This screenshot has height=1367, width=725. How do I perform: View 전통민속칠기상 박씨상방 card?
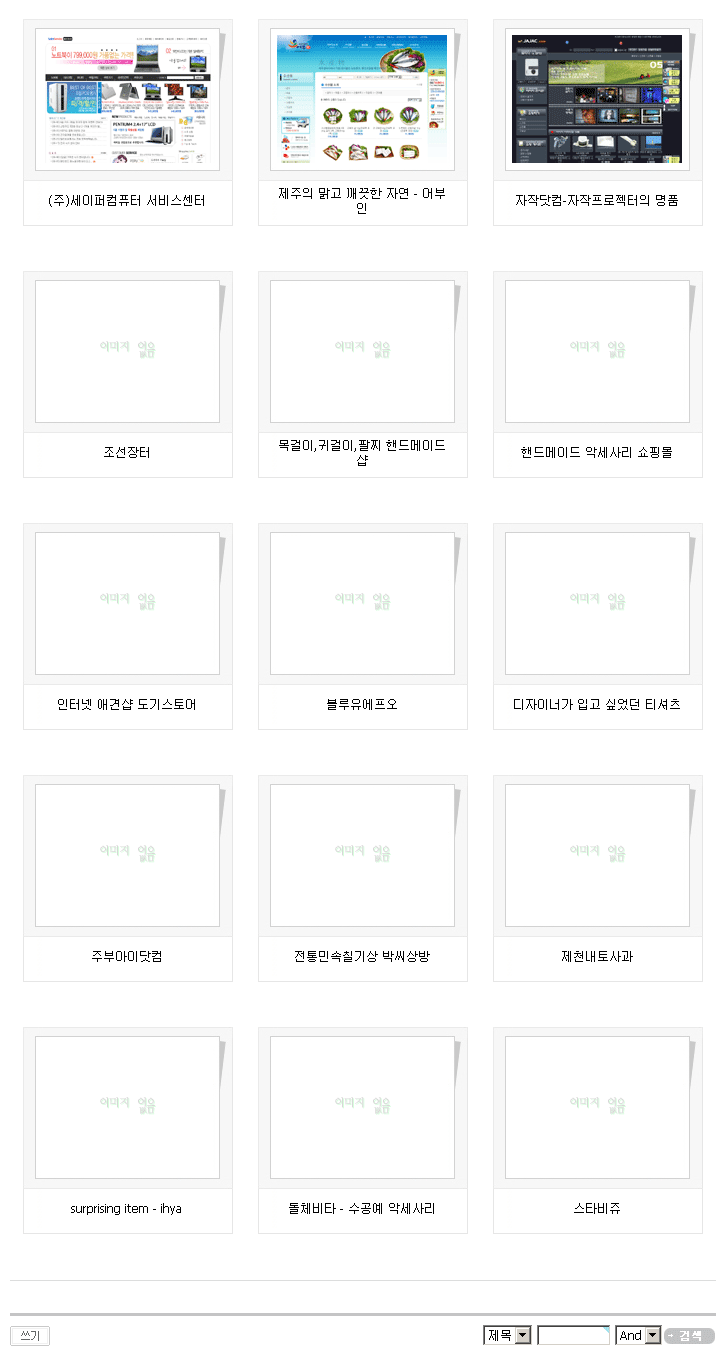(362, 856)
